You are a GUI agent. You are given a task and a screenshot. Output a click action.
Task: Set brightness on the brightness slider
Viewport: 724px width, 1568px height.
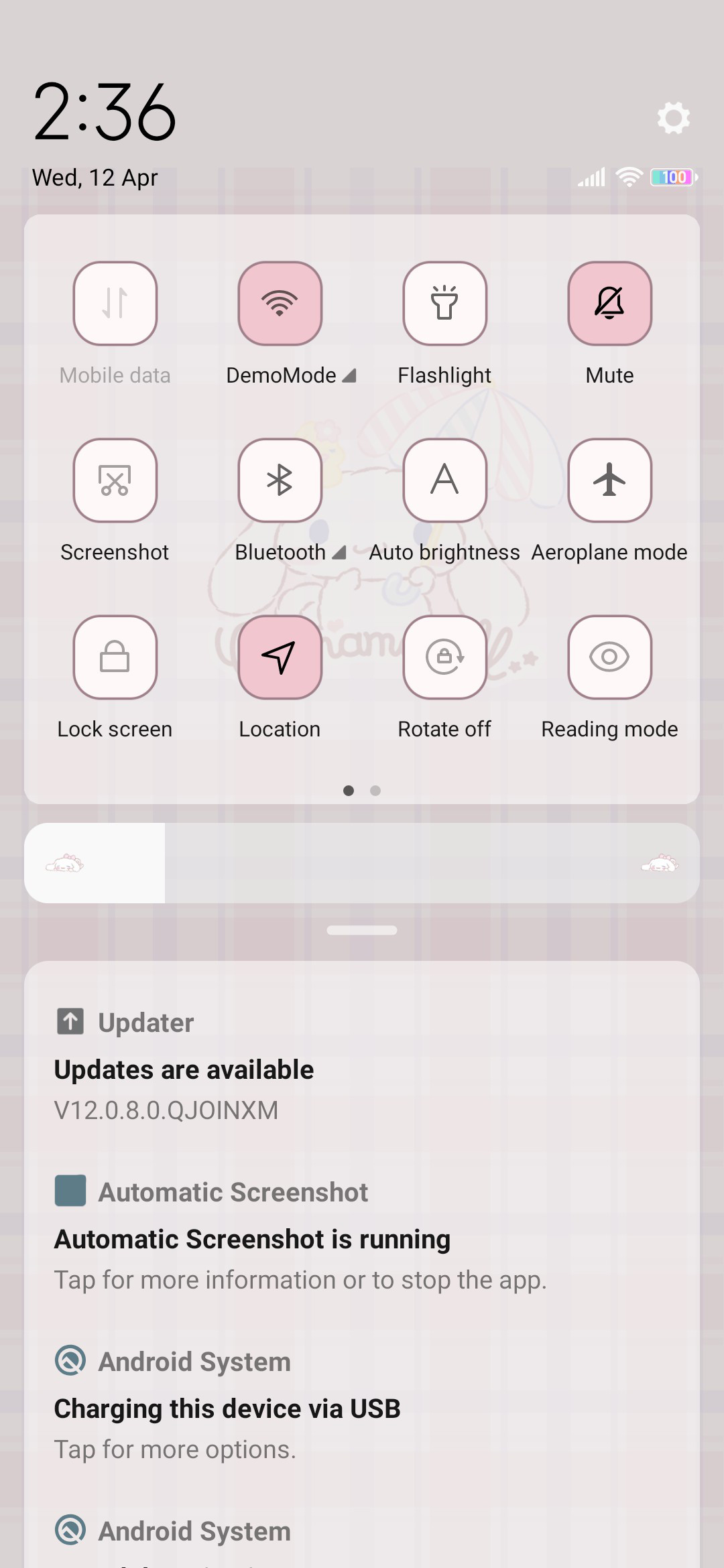coord(362,863)
